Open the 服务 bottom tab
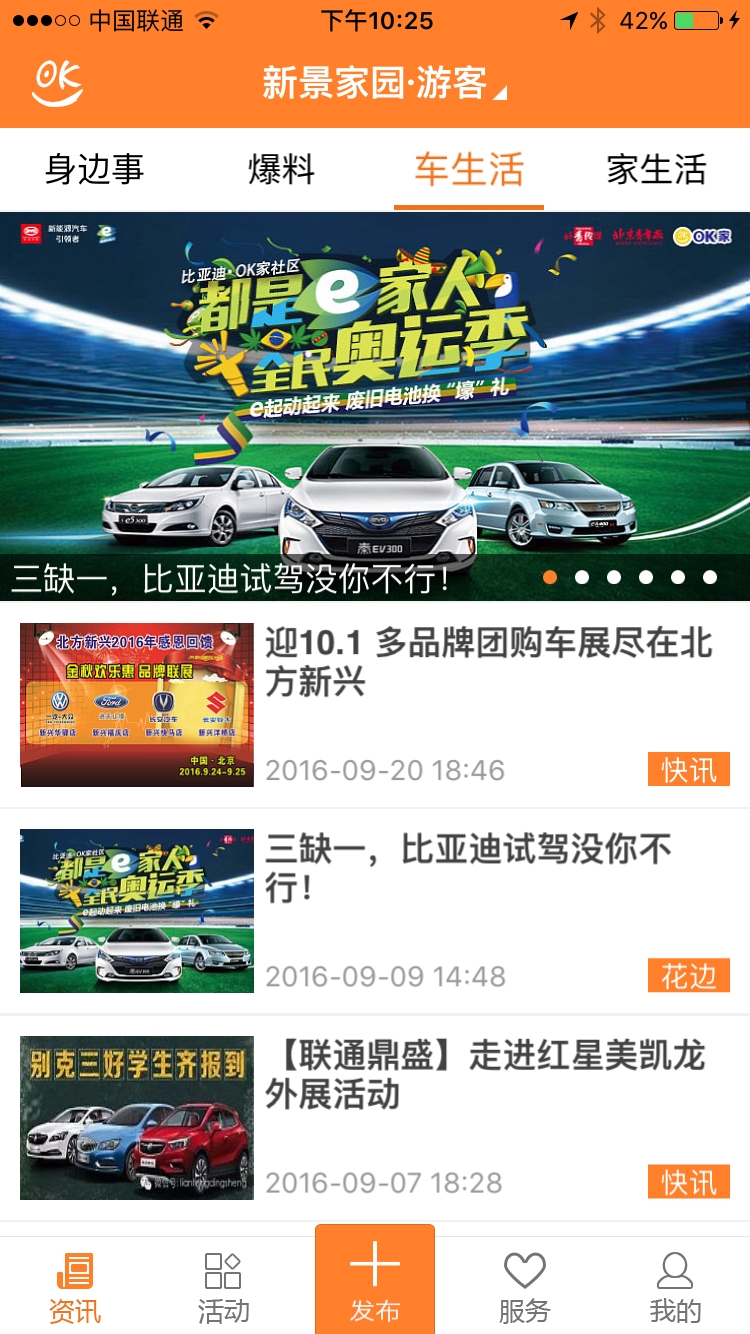This screenshot has height=1334, width=750. pos(524,1286)
